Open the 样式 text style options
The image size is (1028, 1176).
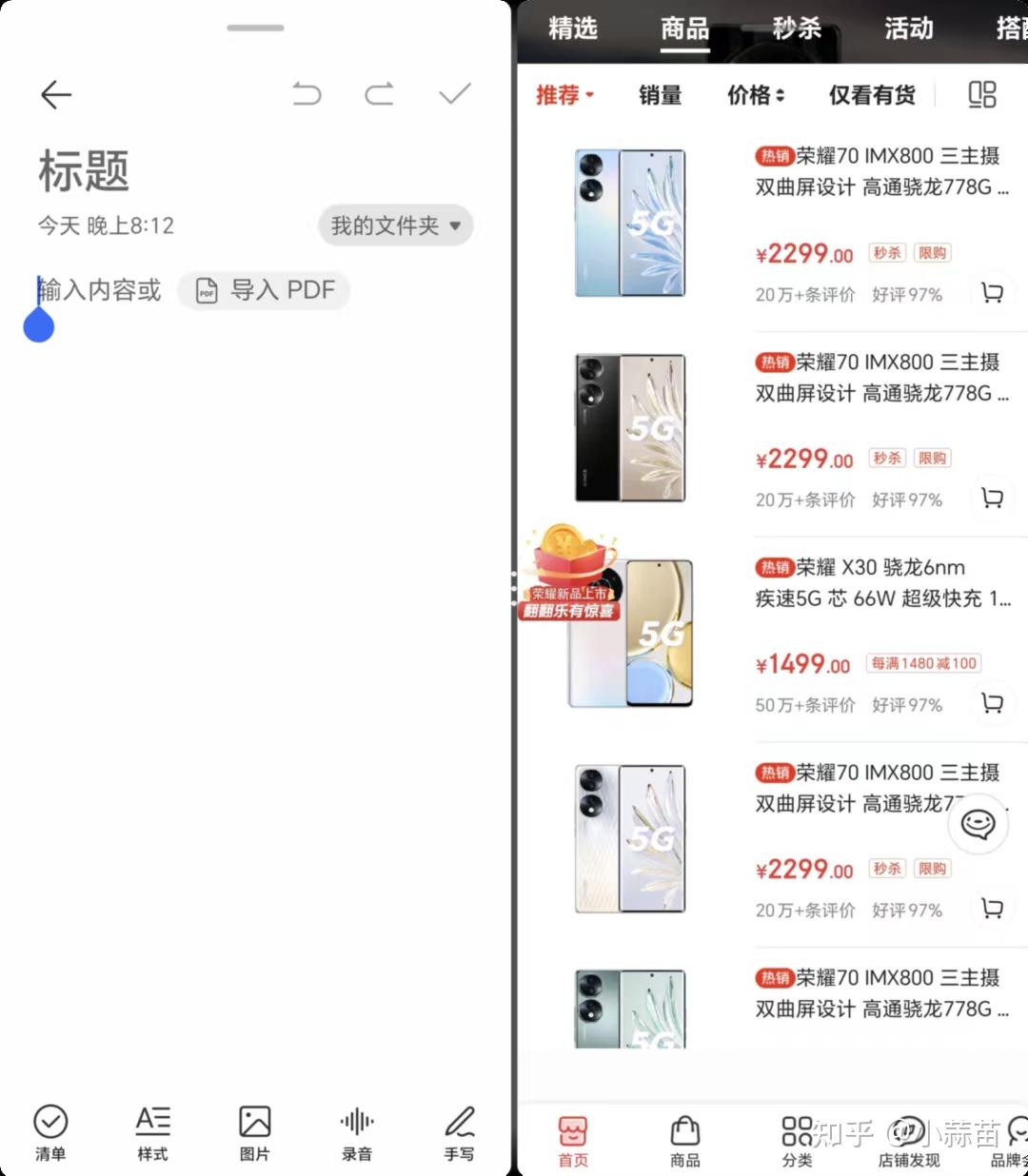(152, 1132)
